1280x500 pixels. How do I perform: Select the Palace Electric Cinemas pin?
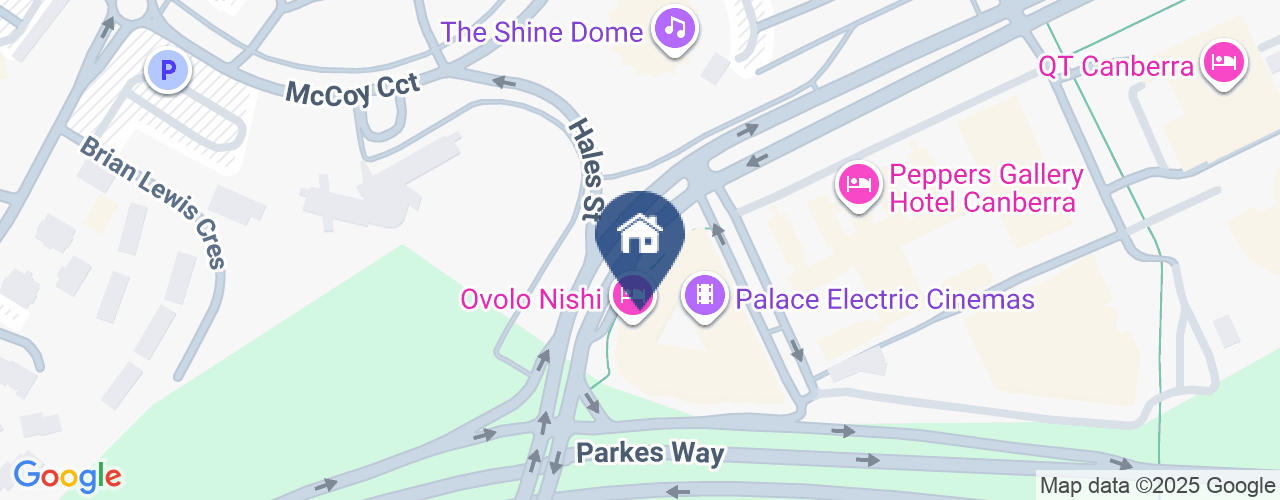pos(706,296)
